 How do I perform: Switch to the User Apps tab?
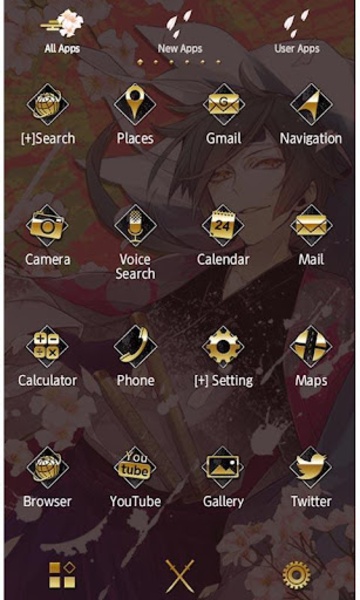tap(296, 32)
